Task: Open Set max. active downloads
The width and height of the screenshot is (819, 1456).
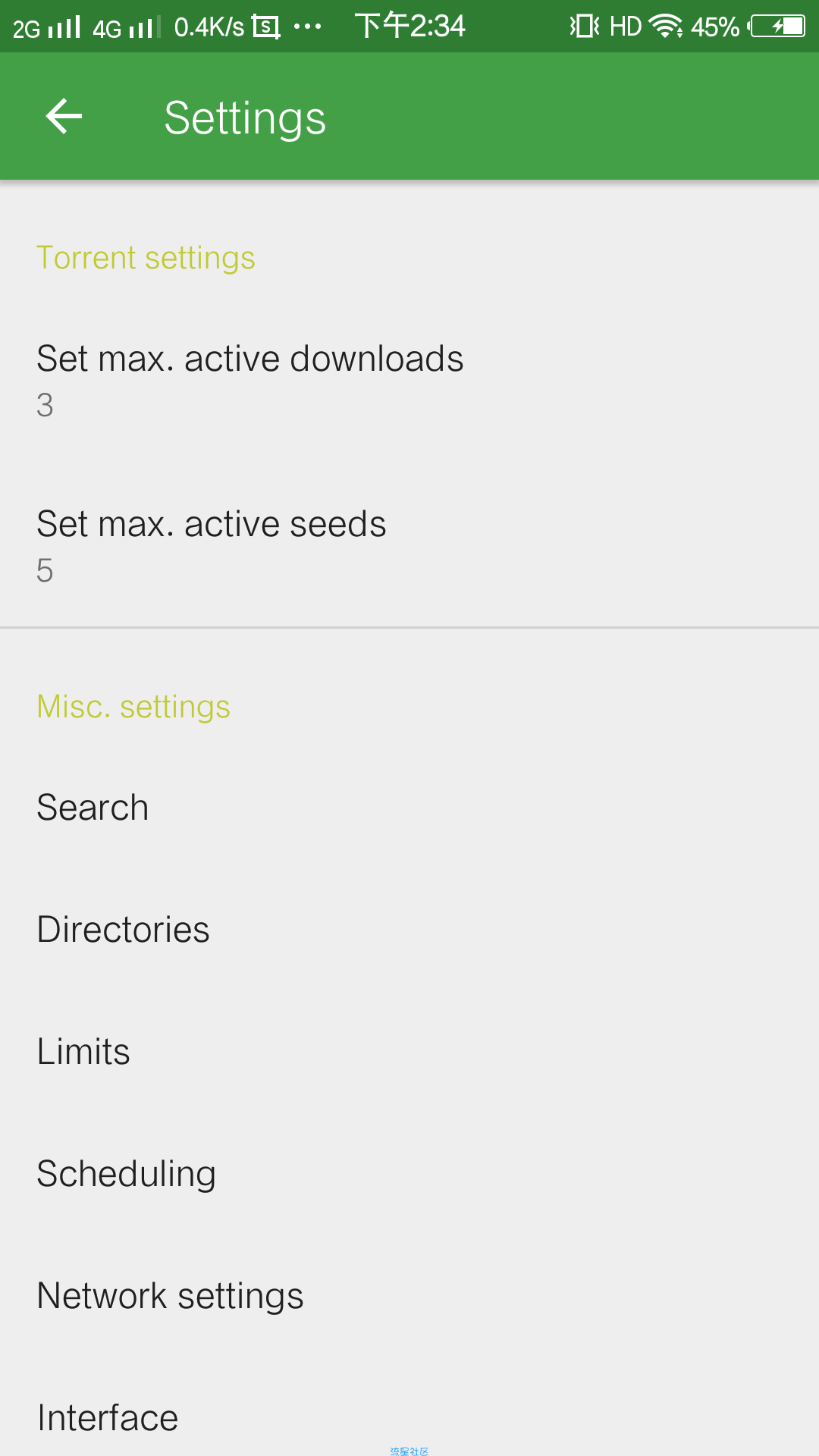Action: pos(409,380)
